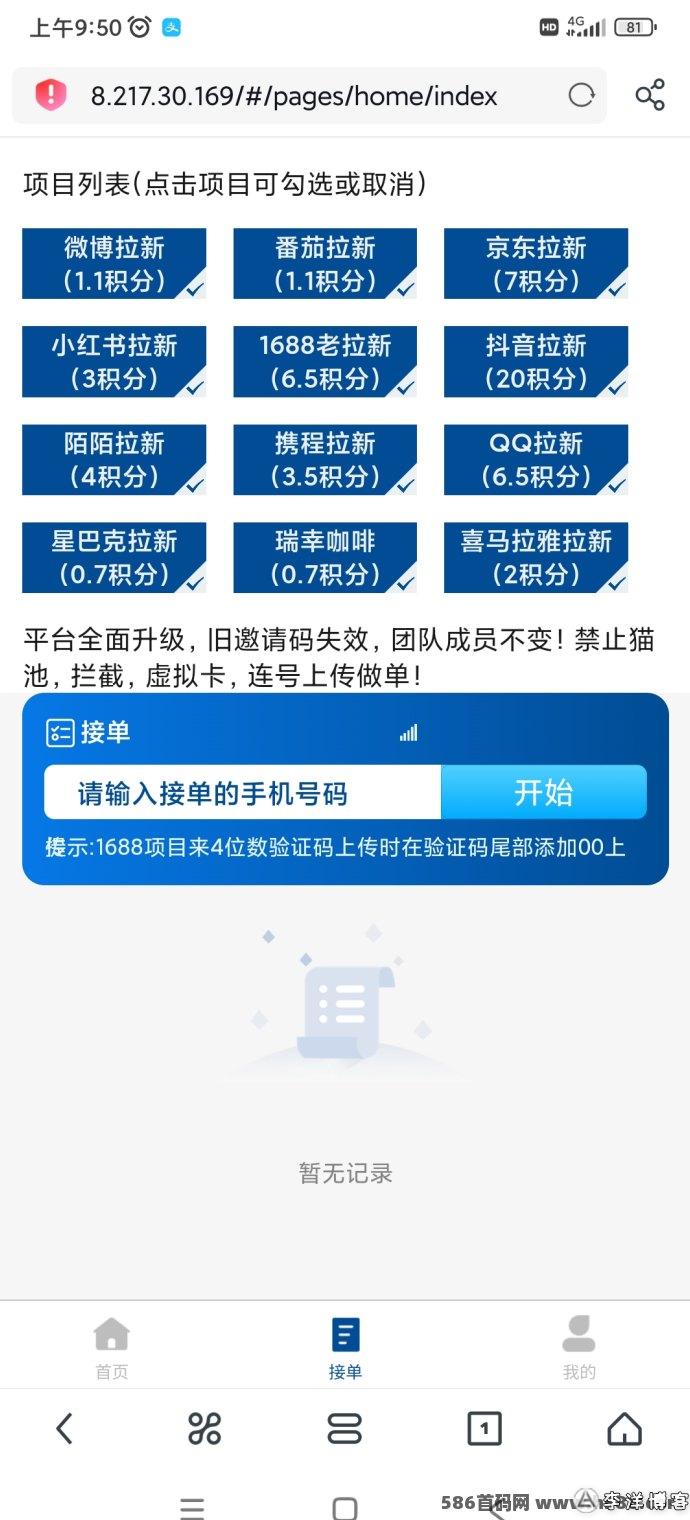
Task: Uncheck the 微博拉新 project
Action: [x=114, y=264]
